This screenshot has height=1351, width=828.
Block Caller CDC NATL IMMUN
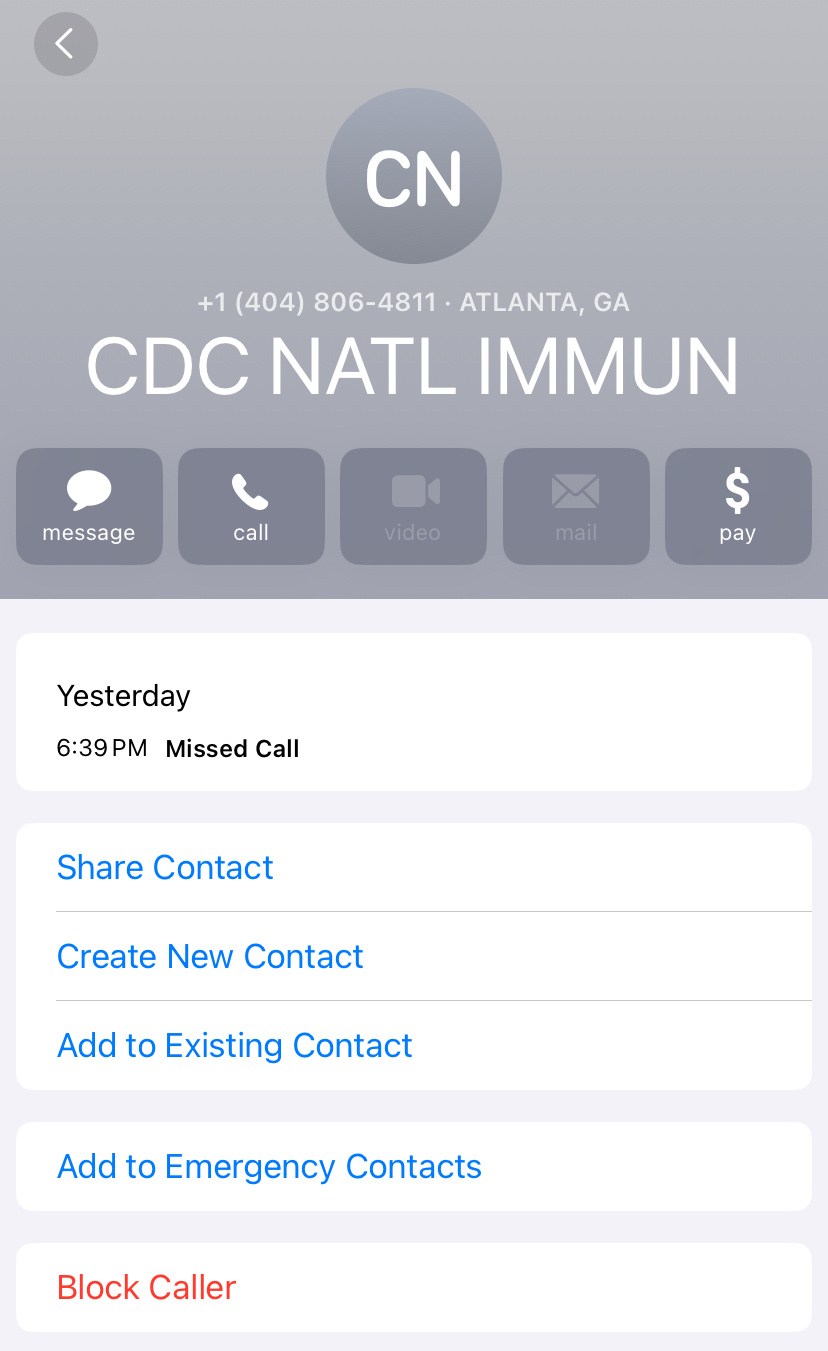147,1287
